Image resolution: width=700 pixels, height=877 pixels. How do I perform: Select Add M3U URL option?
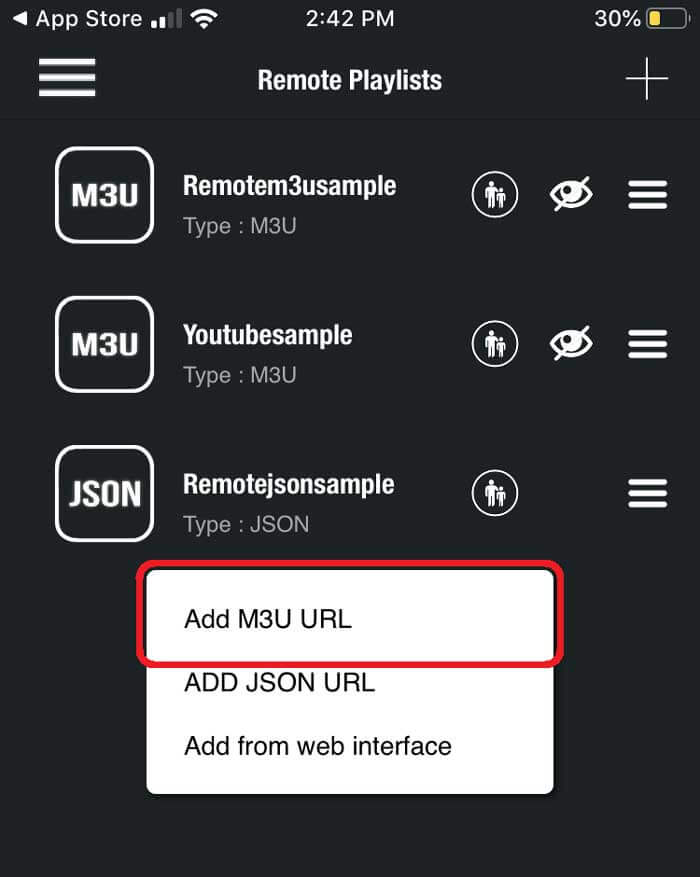pos(349,619)
